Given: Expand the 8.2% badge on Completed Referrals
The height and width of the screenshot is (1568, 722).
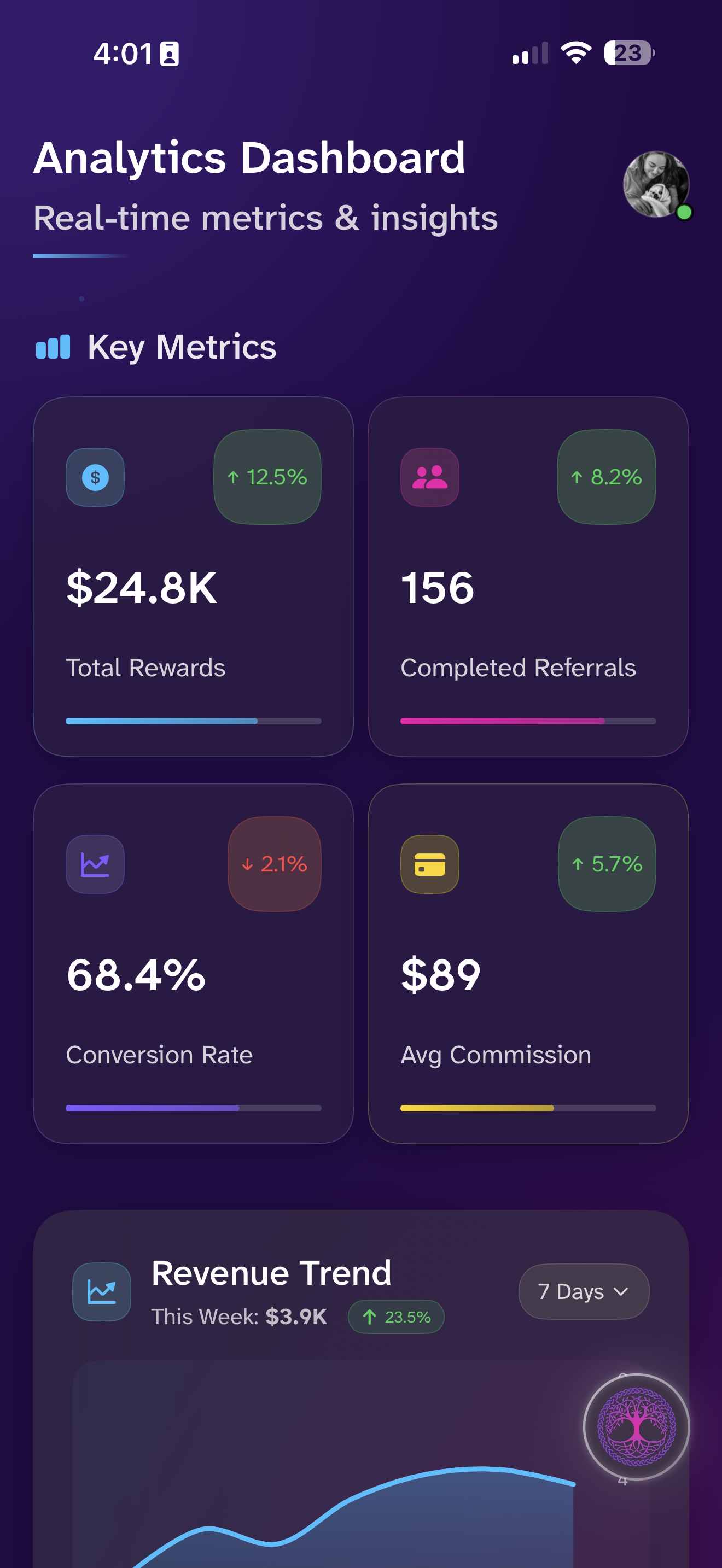Looking at the screenshot, I should point(607,478).
